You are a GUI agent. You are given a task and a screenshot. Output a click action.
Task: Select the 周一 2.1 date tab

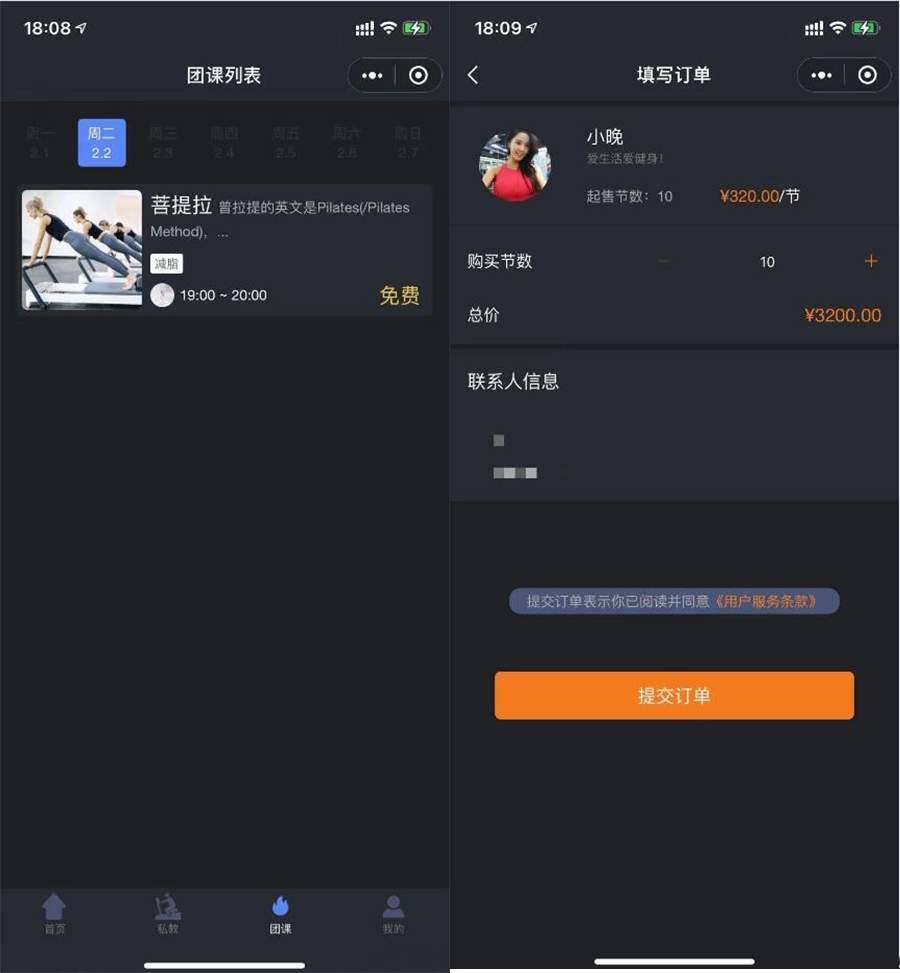tap(39, 142)
